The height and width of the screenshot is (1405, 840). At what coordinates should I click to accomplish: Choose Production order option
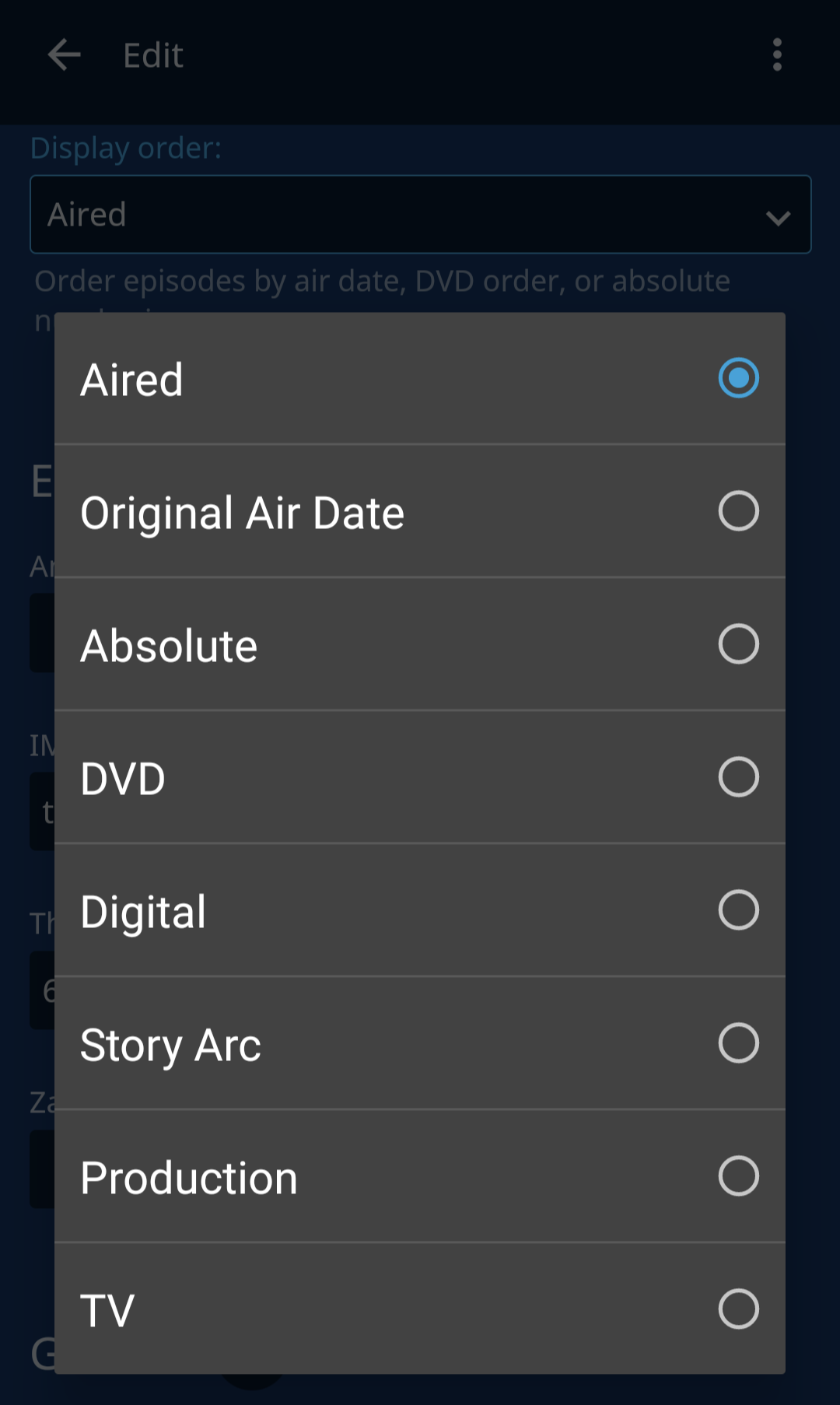pos(419,1177)
